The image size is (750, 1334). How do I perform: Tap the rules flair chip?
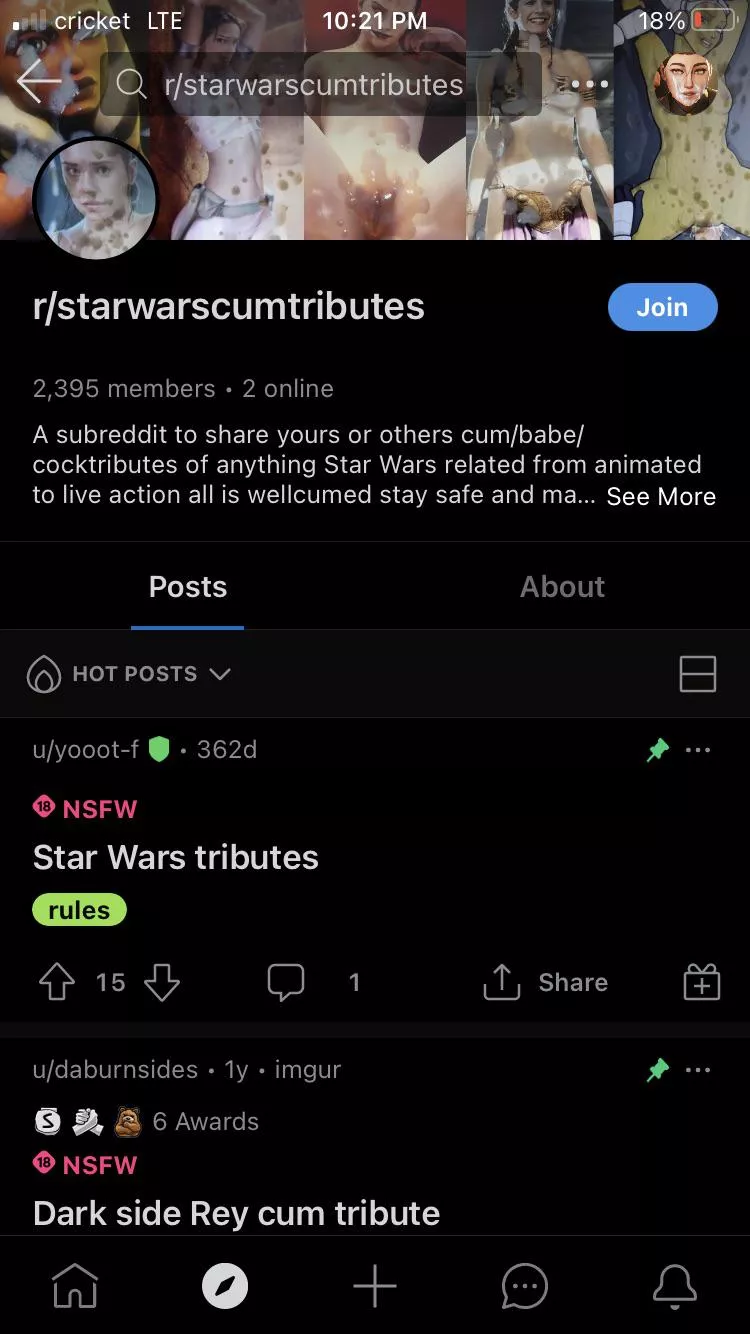[79, 910]
